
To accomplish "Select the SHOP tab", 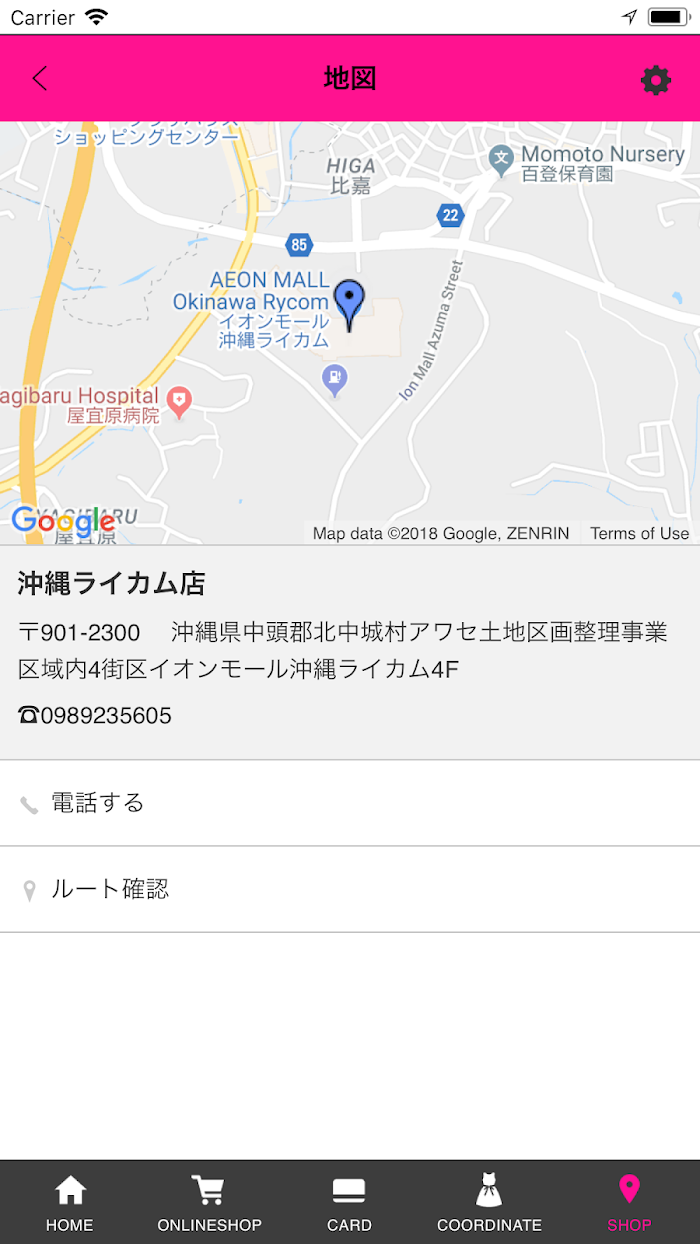I will pos(629,1203).
